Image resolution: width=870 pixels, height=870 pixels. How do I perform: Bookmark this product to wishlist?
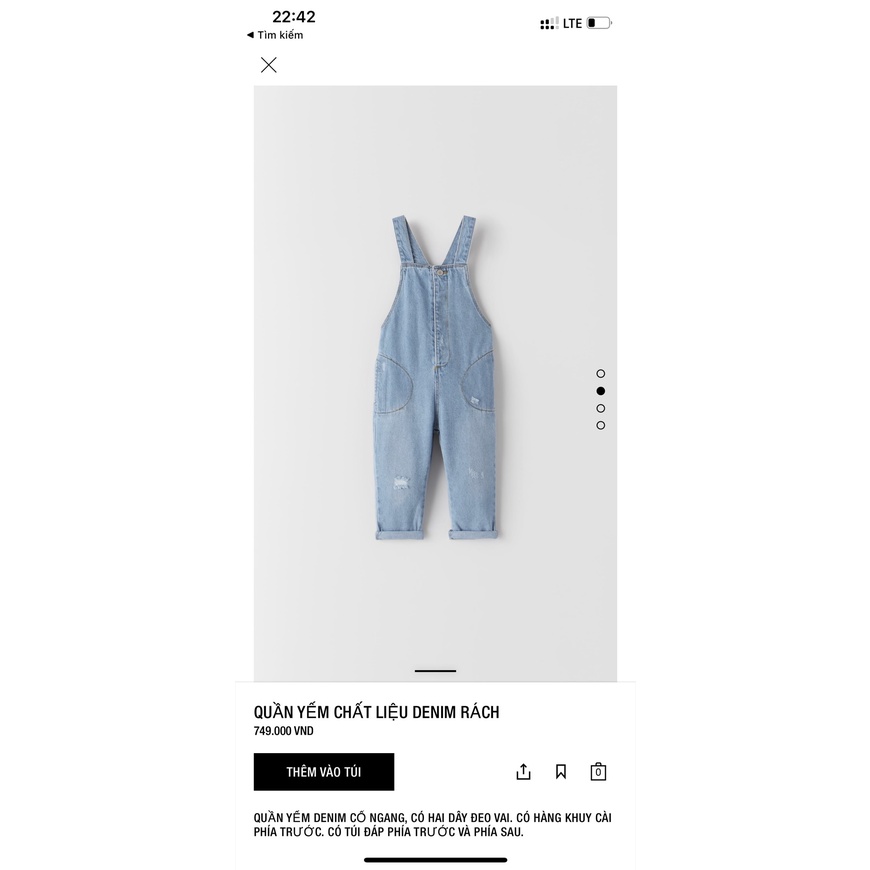click(561, 772)
